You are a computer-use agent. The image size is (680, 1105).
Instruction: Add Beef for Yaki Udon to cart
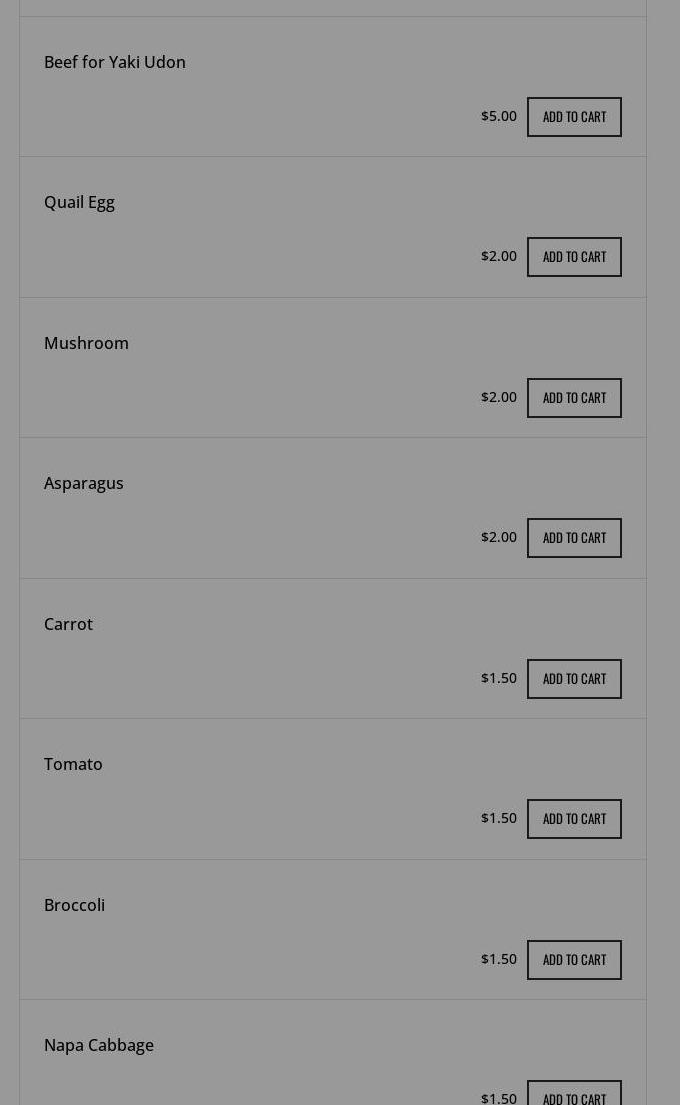(574, 117)
